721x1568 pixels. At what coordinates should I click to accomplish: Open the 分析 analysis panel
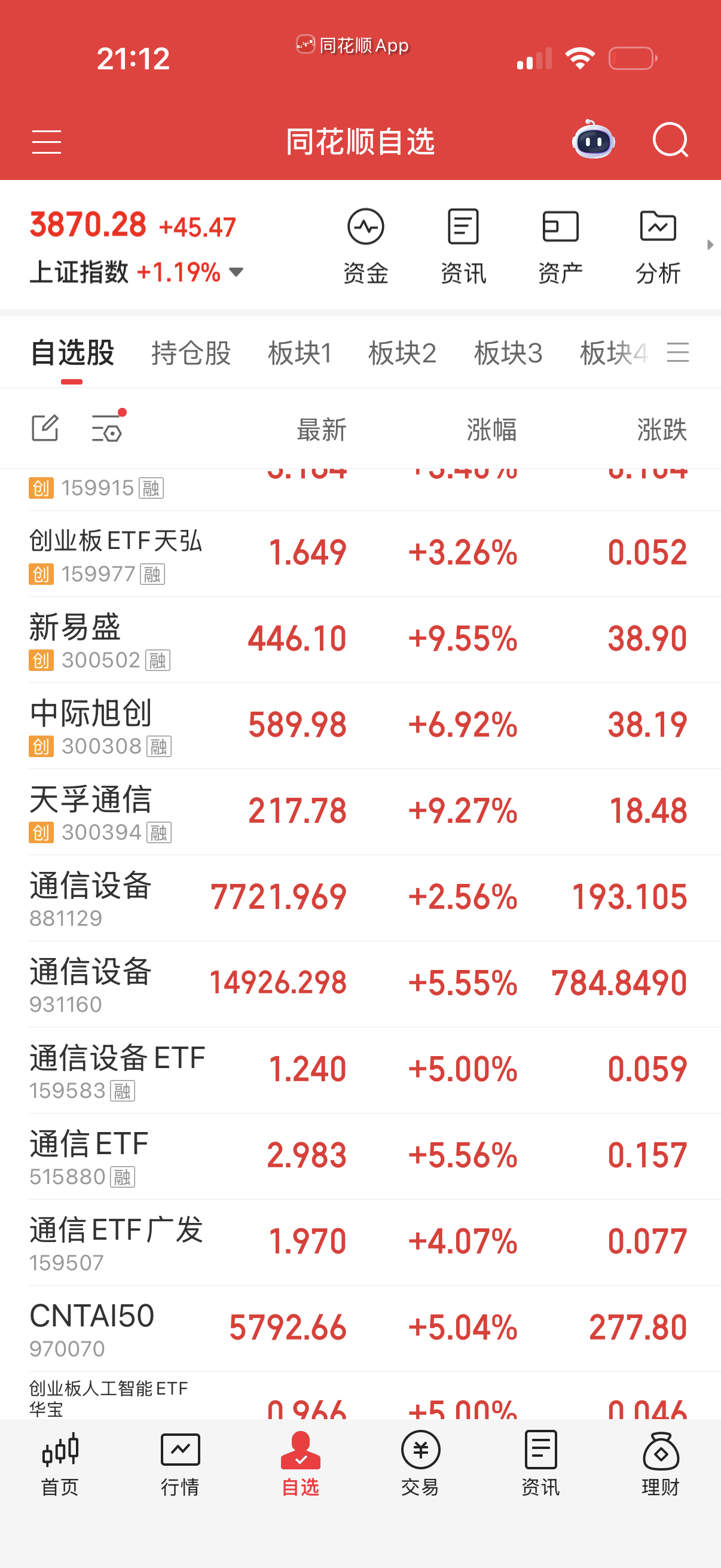click(x=658, y=243)
